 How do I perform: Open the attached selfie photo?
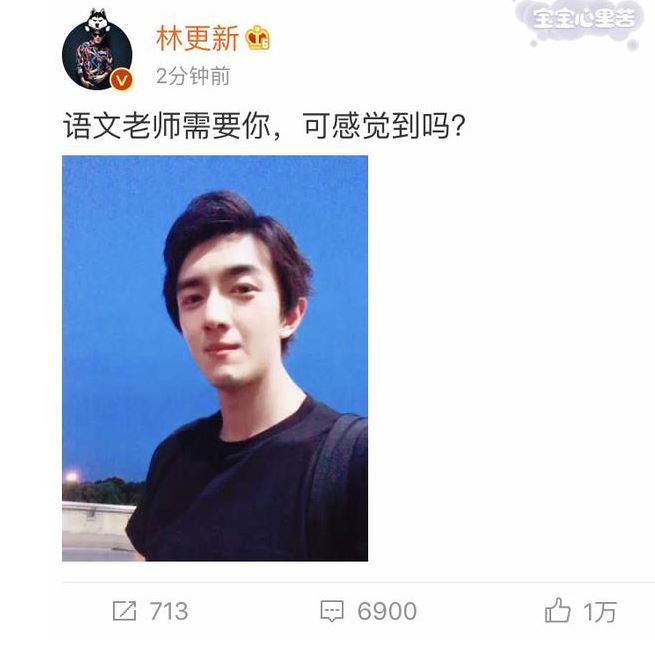coord(215,358)
